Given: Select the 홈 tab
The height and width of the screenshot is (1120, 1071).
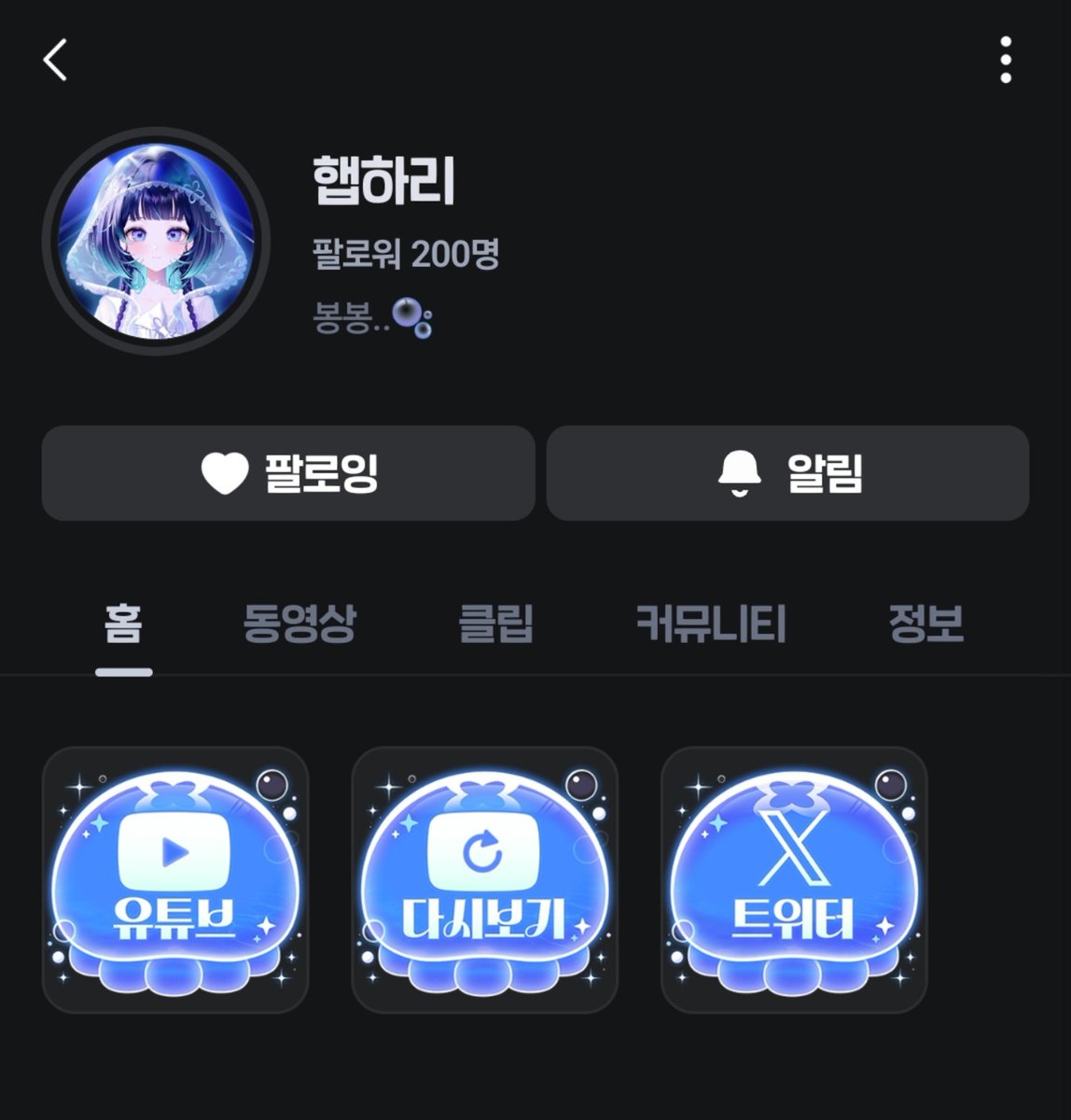Looking at the screenshot, I should tap(123, 624).
